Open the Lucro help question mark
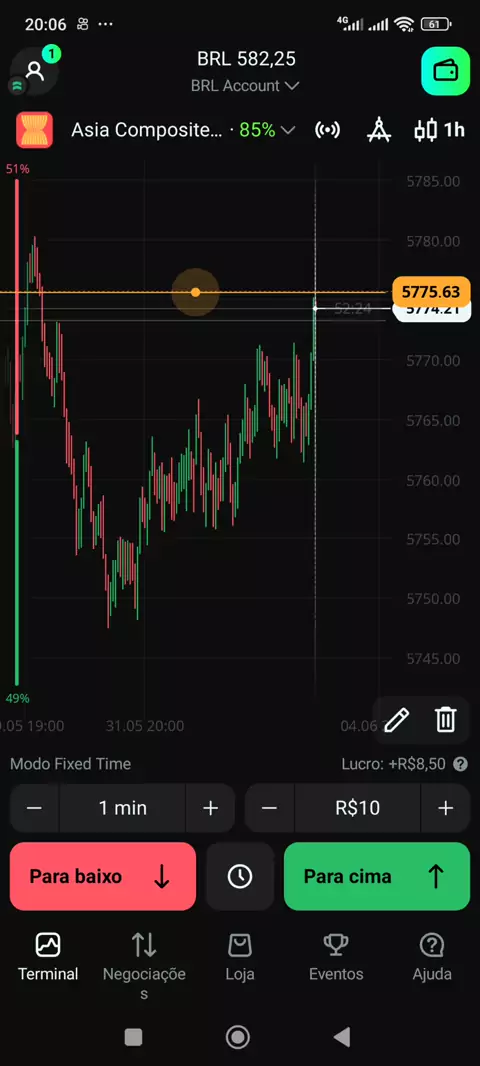The image size is (480, 1066). 460,764
